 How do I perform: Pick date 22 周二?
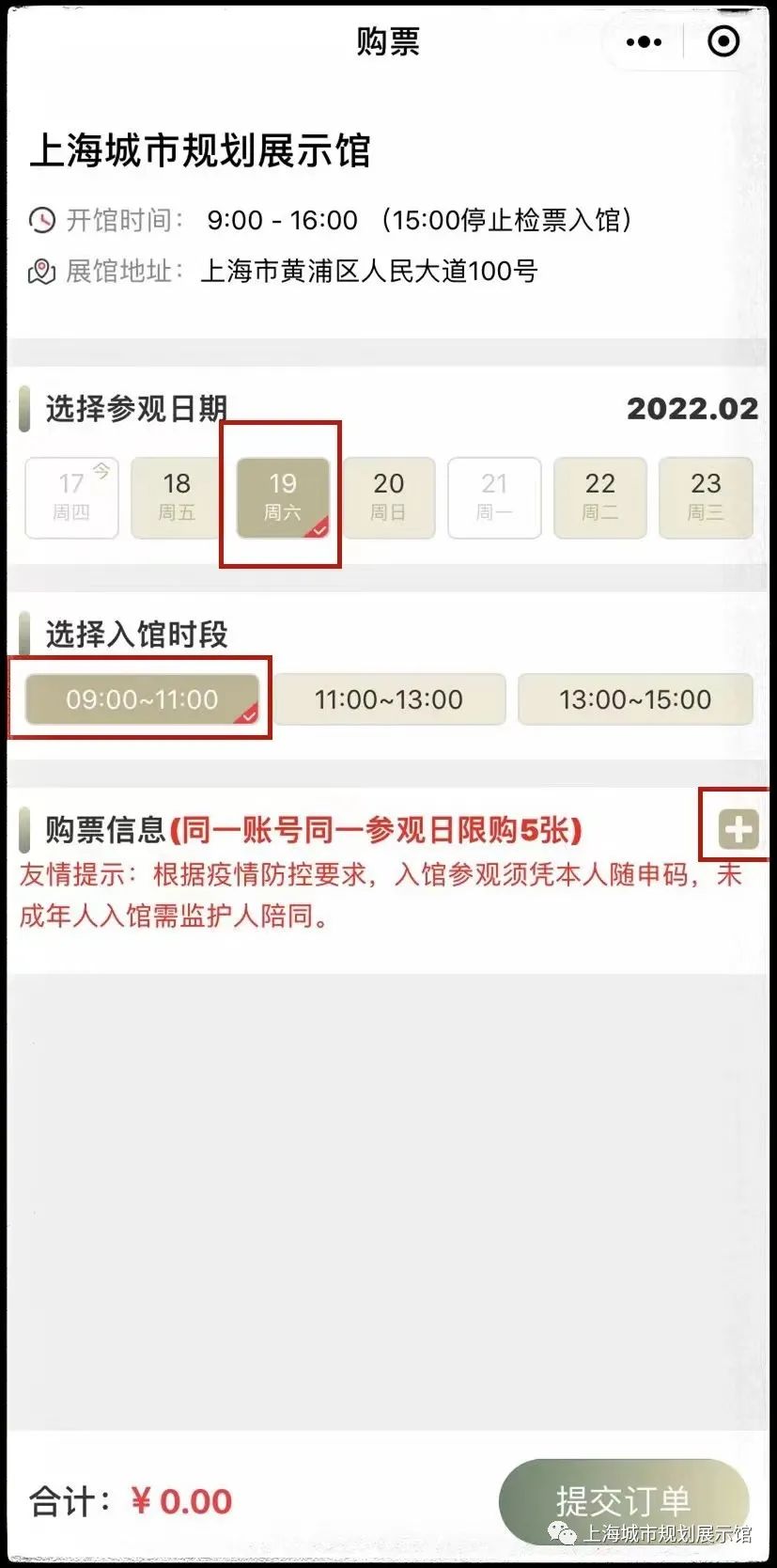tap(599, 497)
